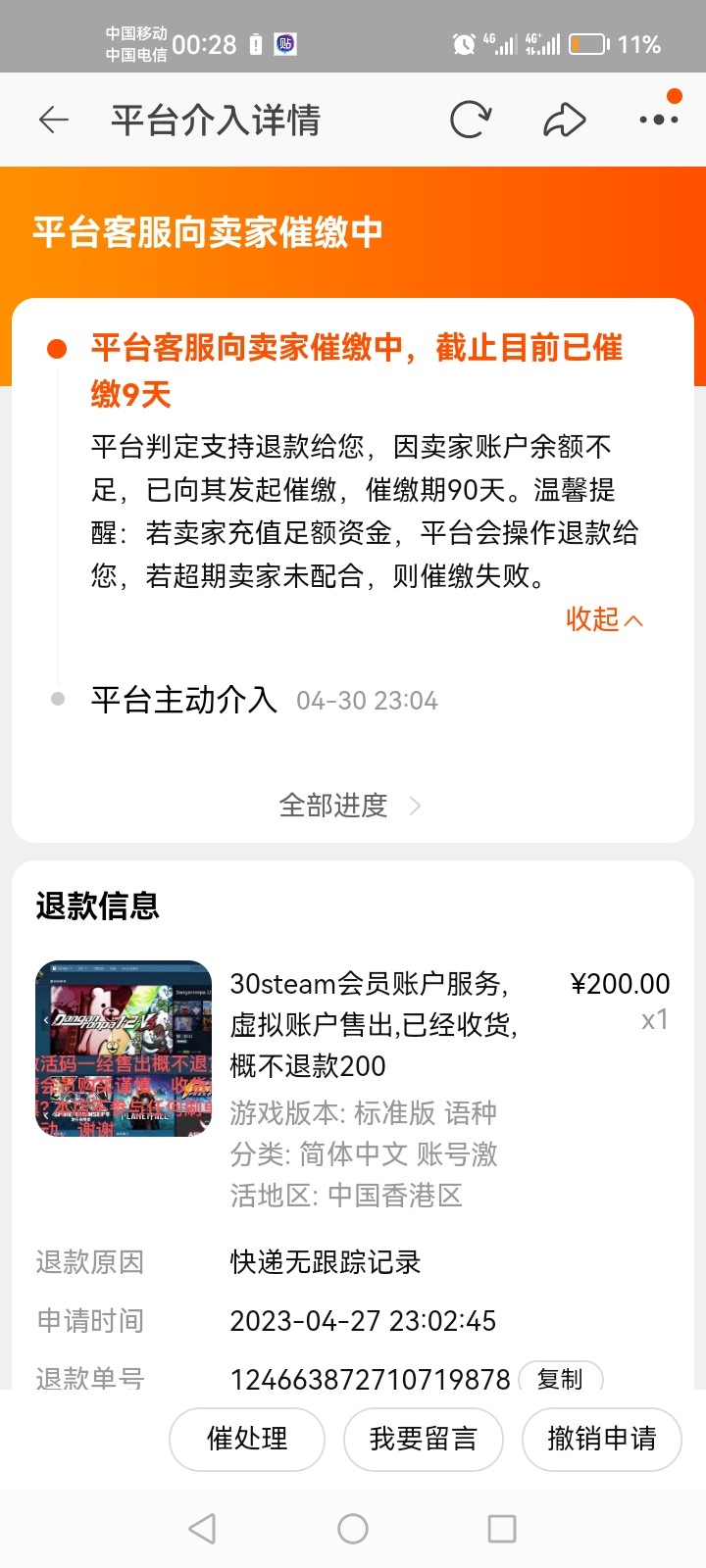The width and height of the screenshot is (706, 1568).
Task: Select 撤销申请 to withdraw the request
Action: (x=601, y=1439)
